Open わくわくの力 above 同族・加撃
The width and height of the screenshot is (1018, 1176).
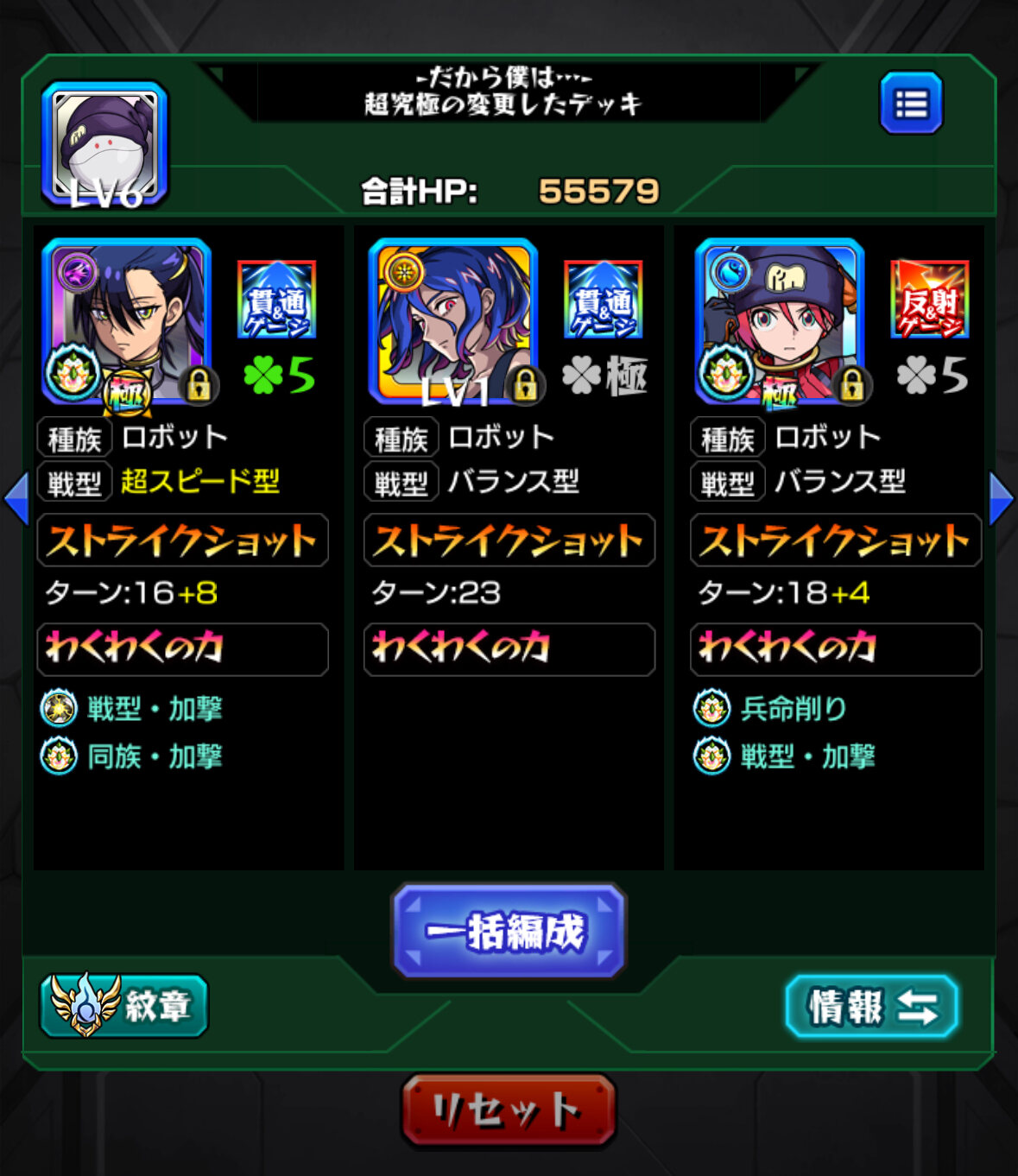point(183,649)
